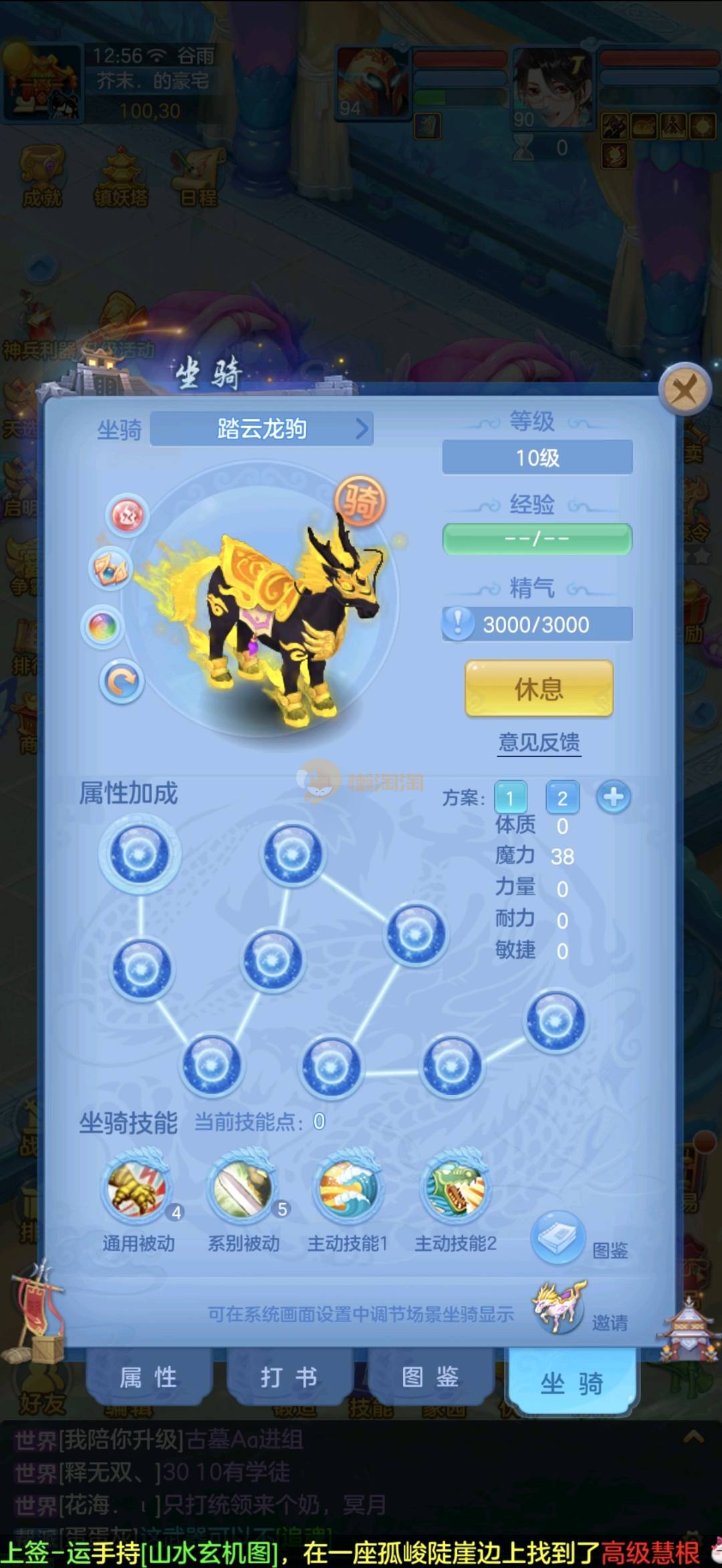Switch to the bottom 图鉴 tab
This screenshot has height=1568, width=722.
click(430, 1377)
